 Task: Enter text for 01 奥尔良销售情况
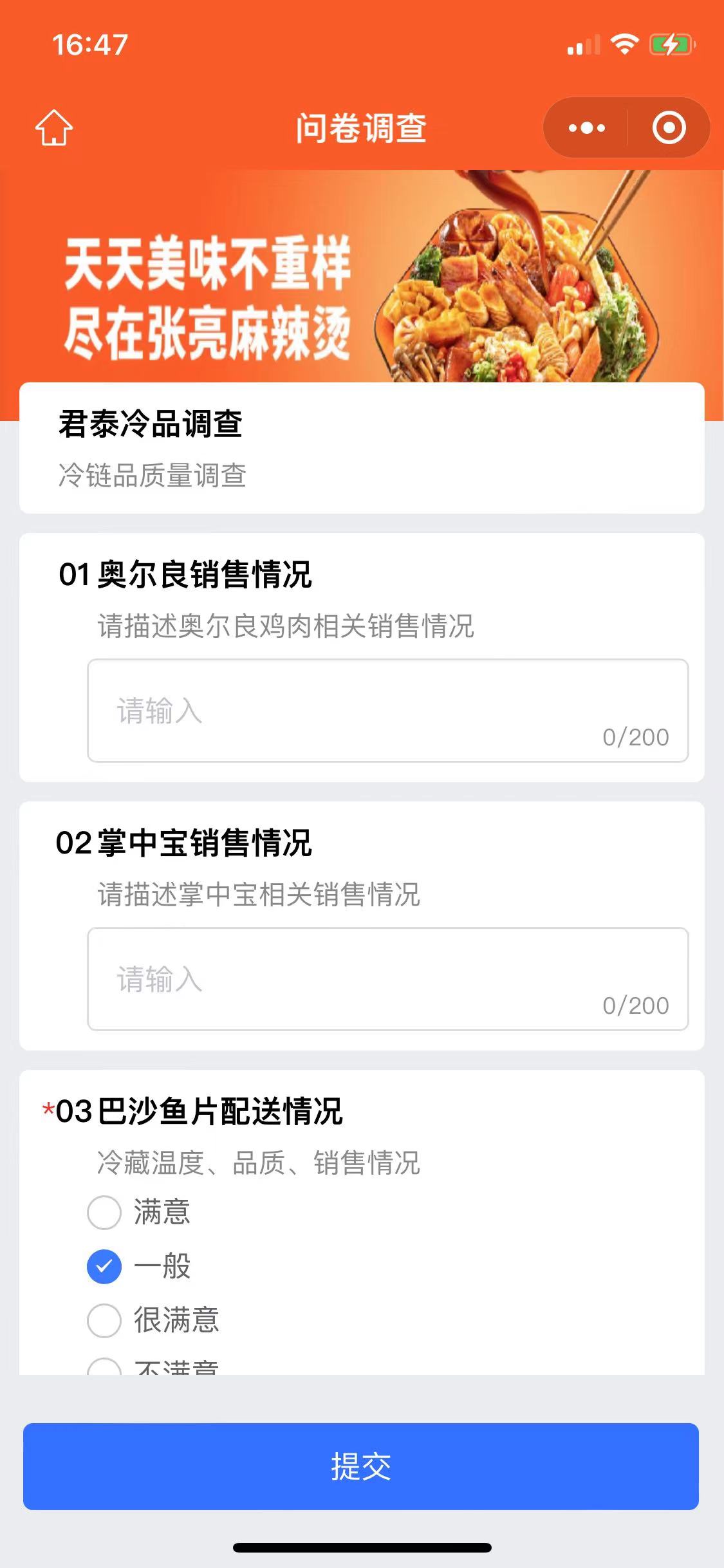pos(387,711)
